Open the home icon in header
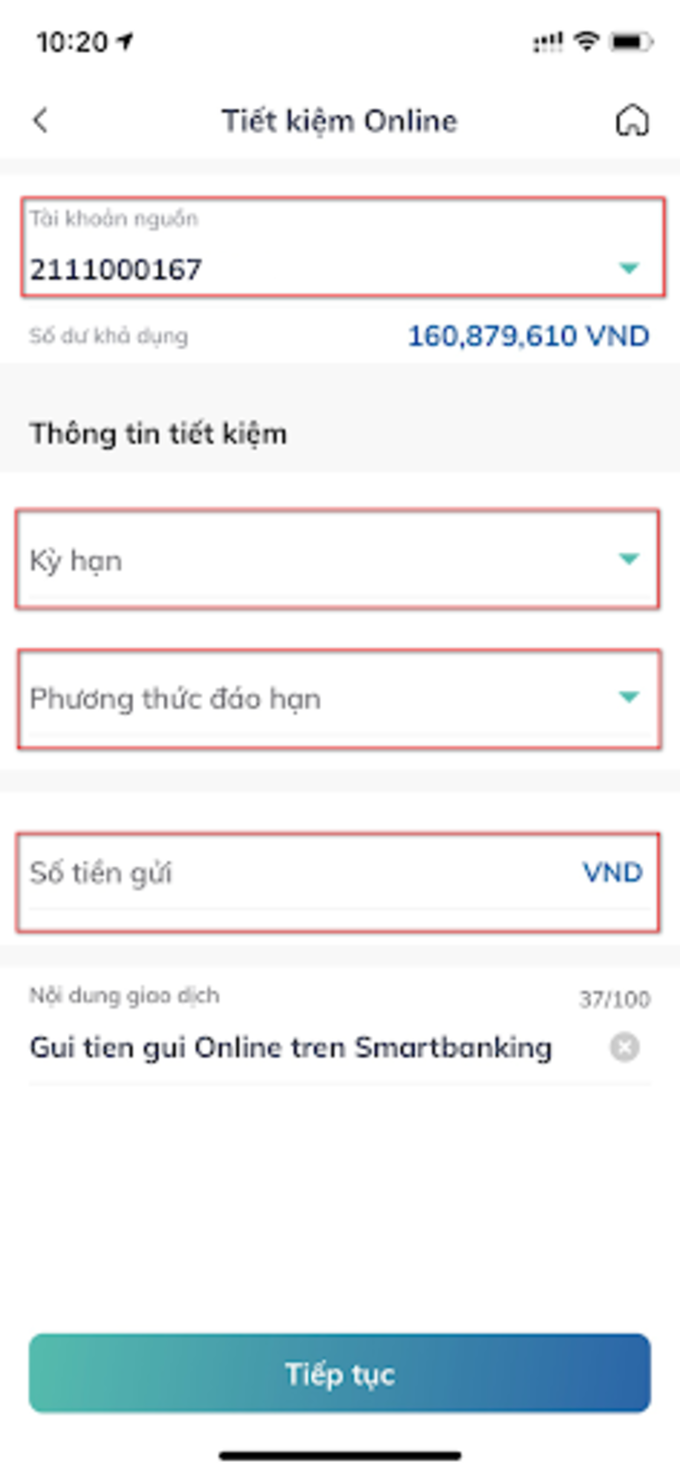 631,121
